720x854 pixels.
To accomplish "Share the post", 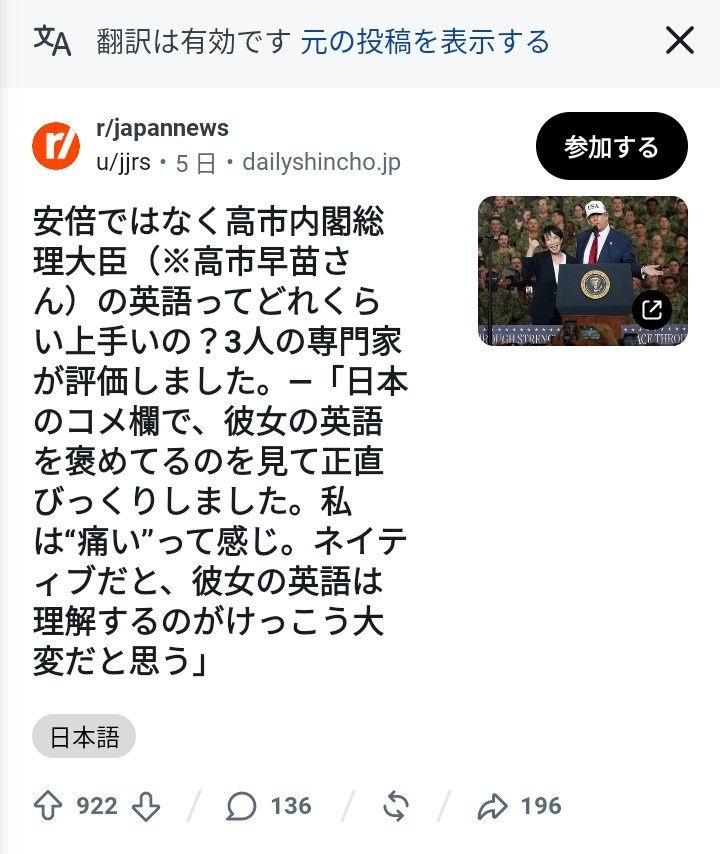I will [519, 806].
